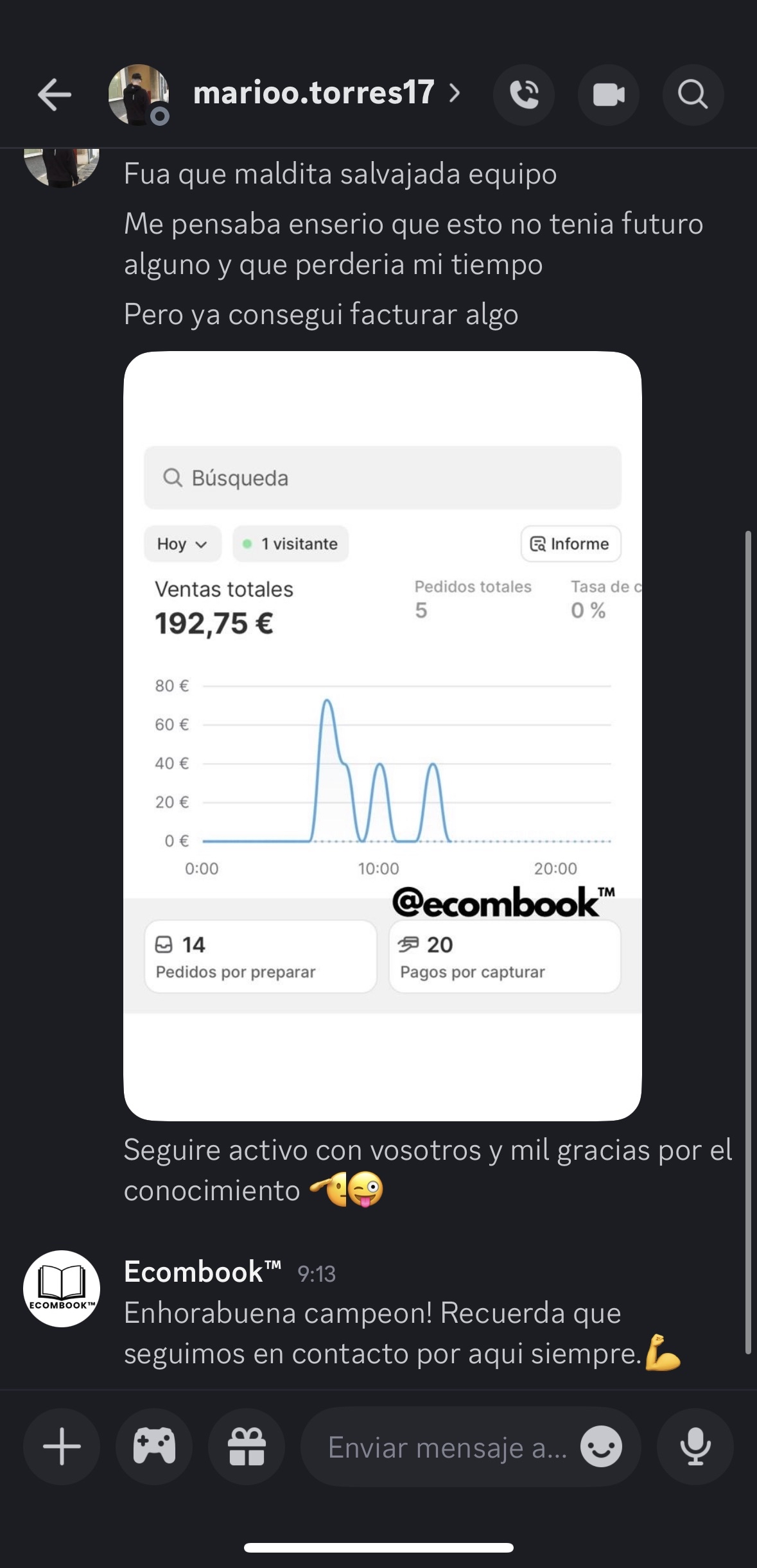Open the plus attachments menu
The height and width of the screenshot is (1568, 757).
(x=62, y=1447)
